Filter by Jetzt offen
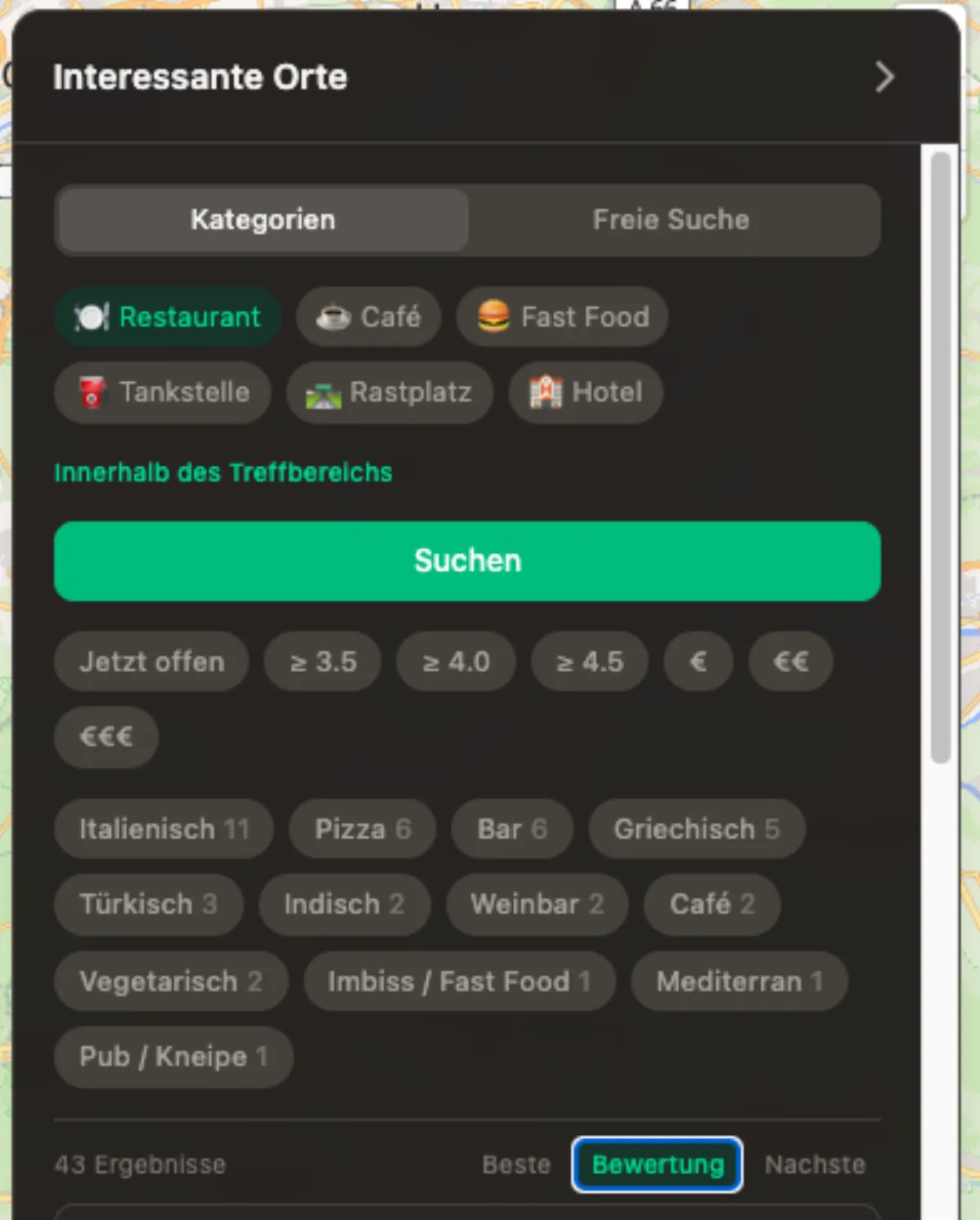The width and height of the screenshot is (980, 1220). point(152,661)
